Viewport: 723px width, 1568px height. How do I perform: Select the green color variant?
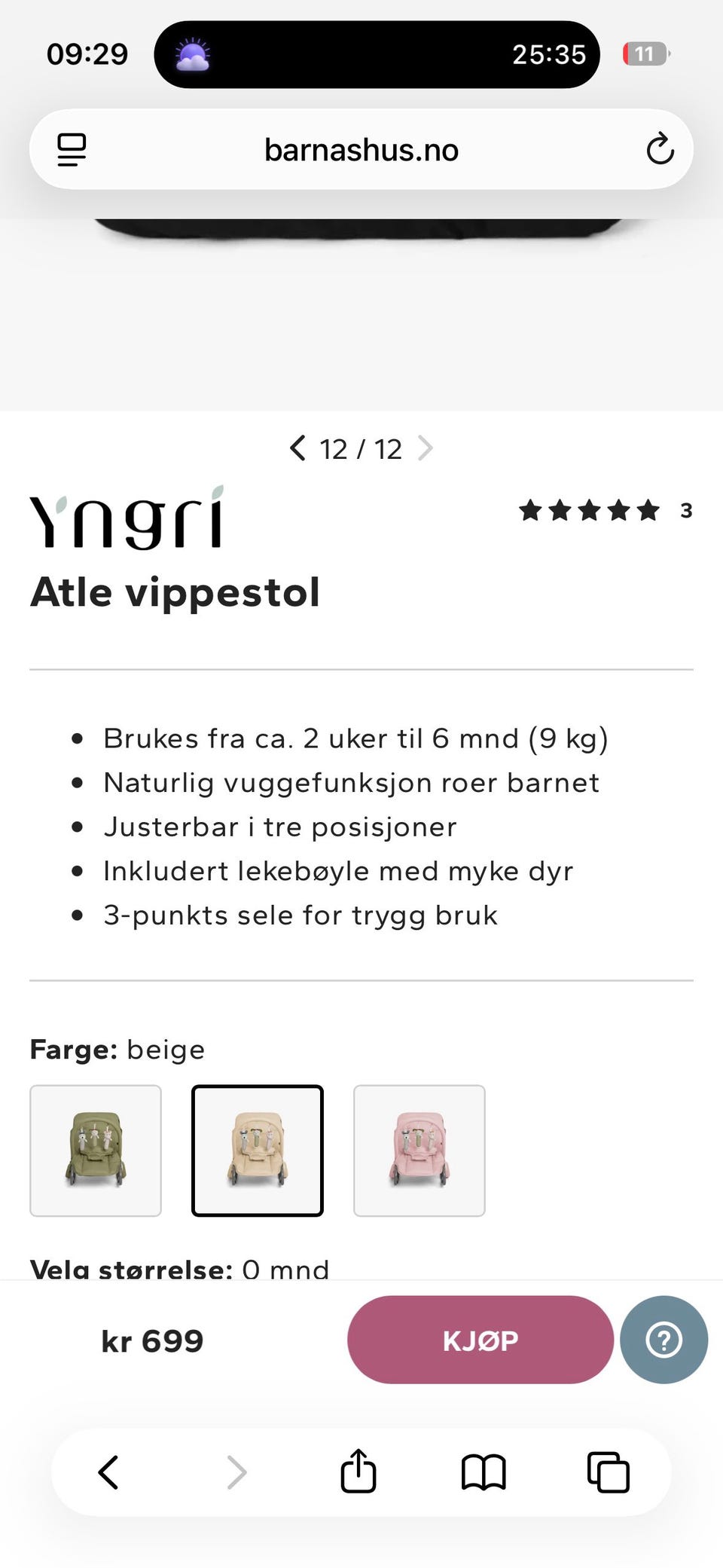pyautogui.click(x=96, y=1151)
